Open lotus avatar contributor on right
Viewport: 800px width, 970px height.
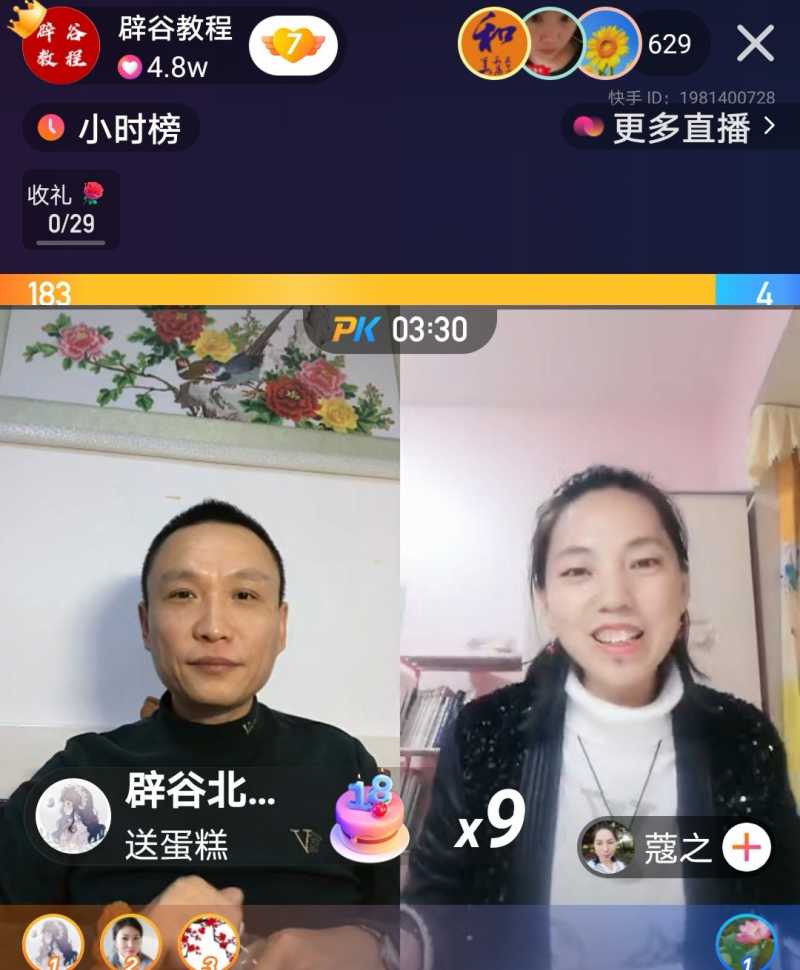pos(746,942)
